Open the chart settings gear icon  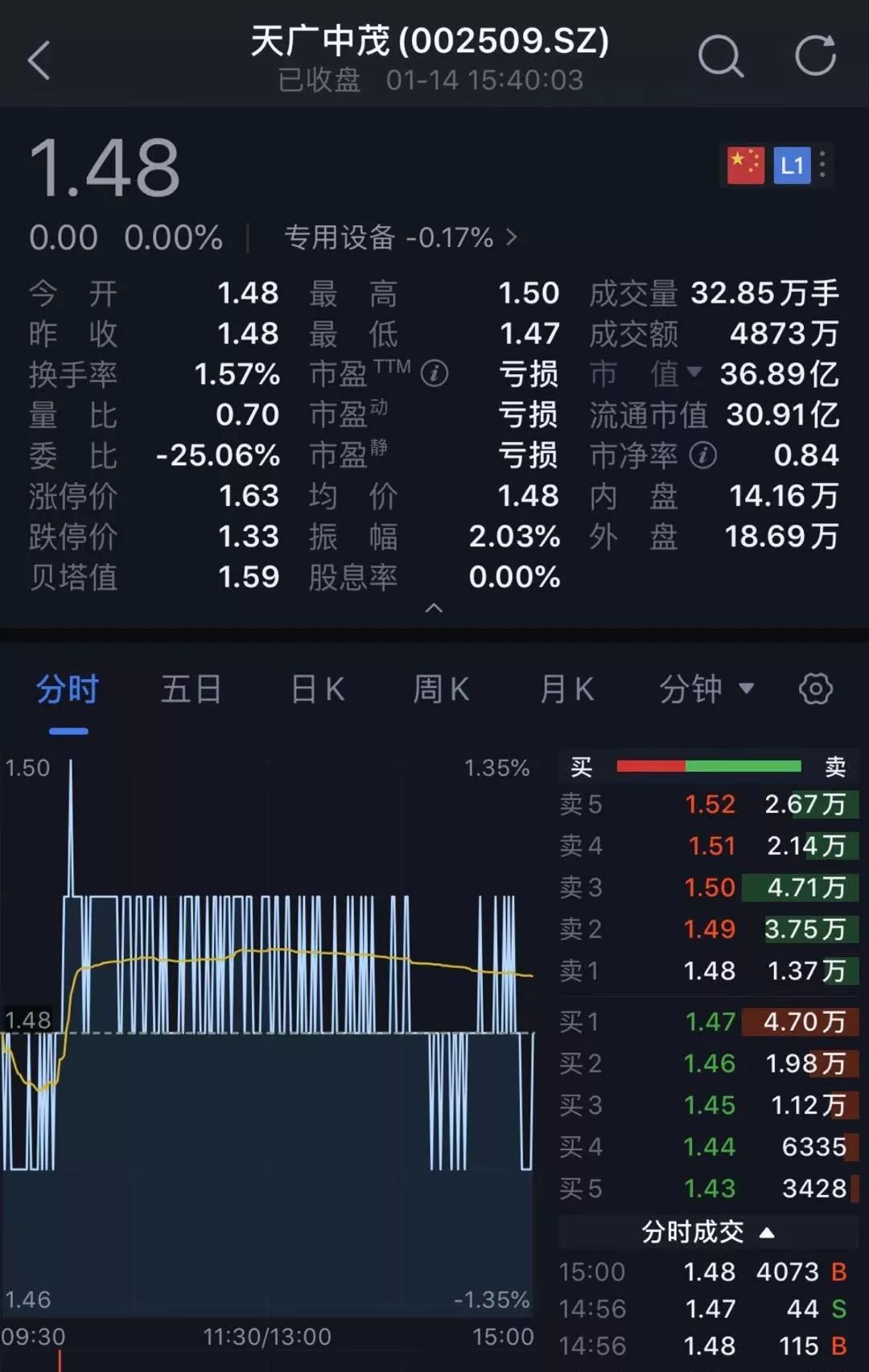(x=815, y=689)
